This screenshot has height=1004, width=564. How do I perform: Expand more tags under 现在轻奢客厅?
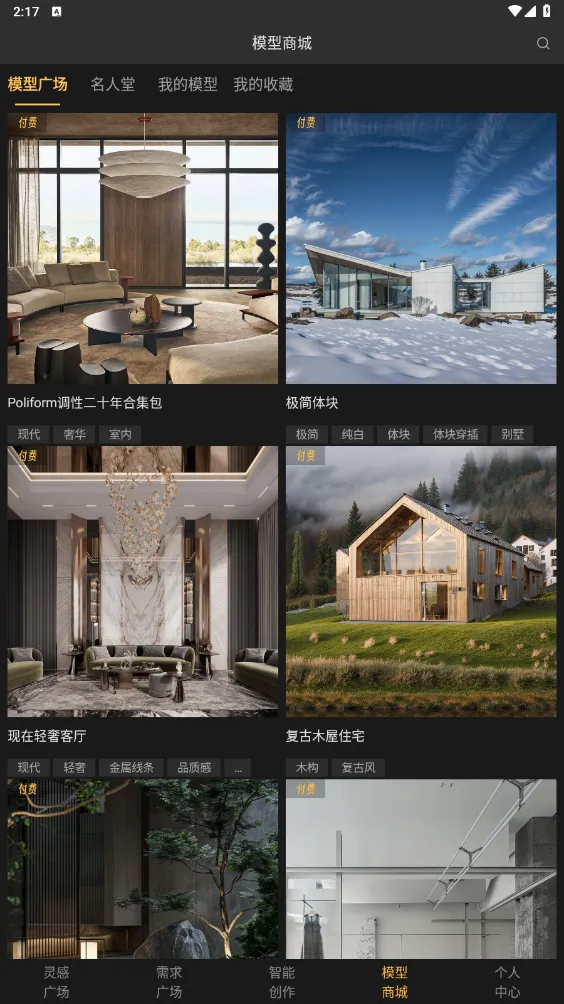click(238, 767)
